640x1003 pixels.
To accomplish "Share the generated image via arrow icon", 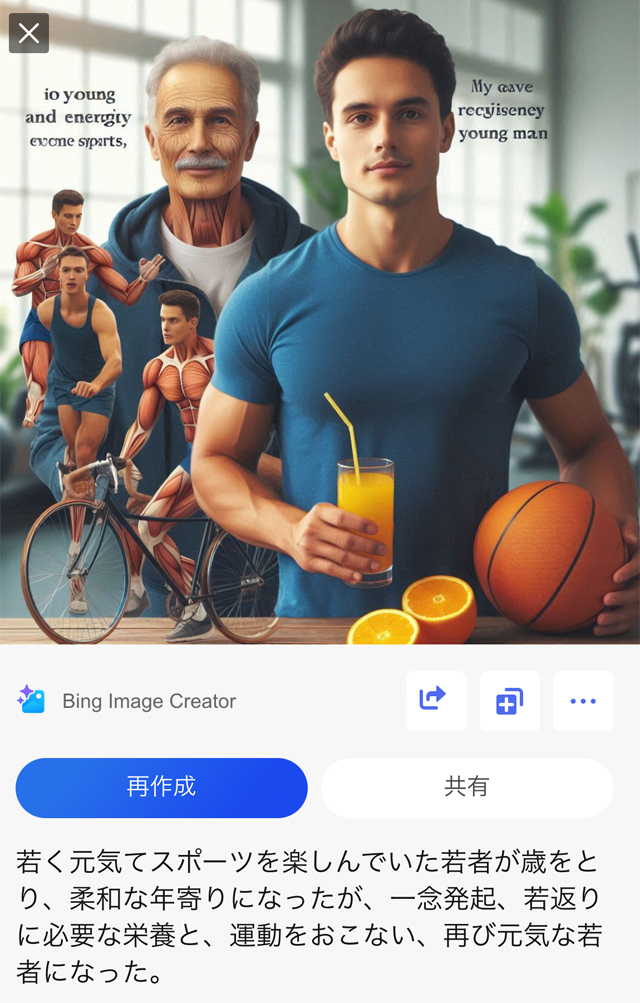I will tap(435, 700).
